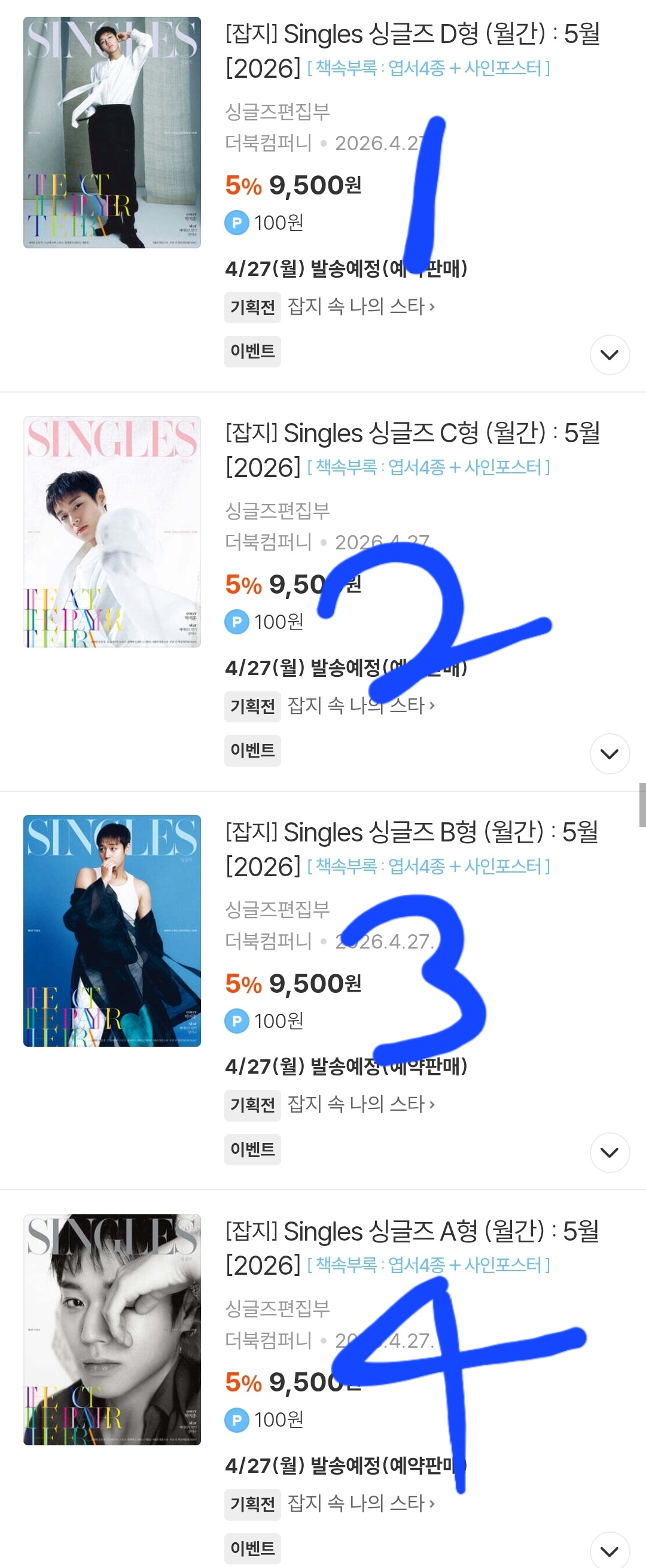Viewport: 646px width, 1568px height.
Task: Tap the 이벤트 chip for D형
Action: [x=252, y=351]
